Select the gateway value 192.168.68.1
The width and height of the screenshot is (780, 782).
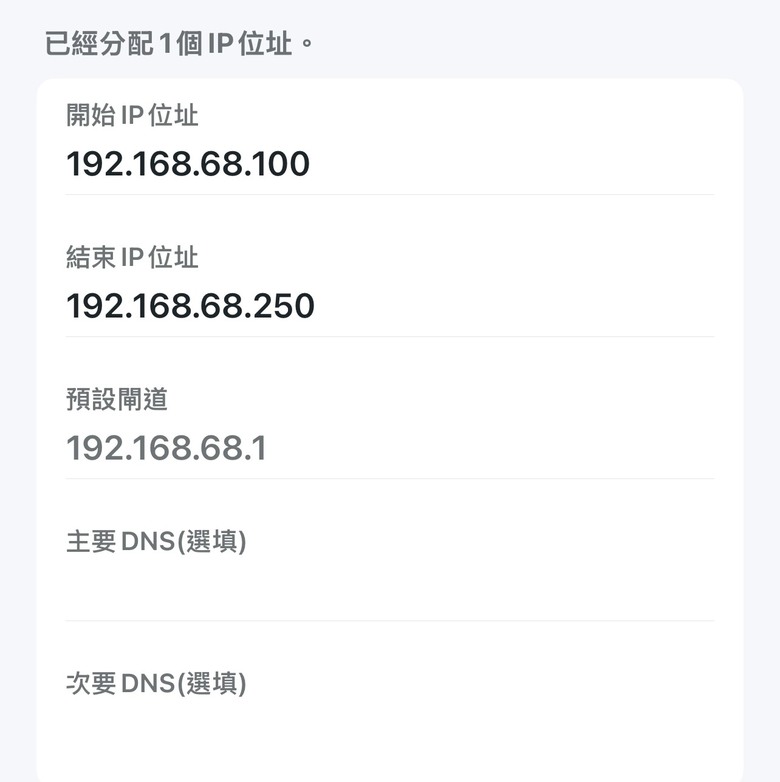[x=167, y=448]
